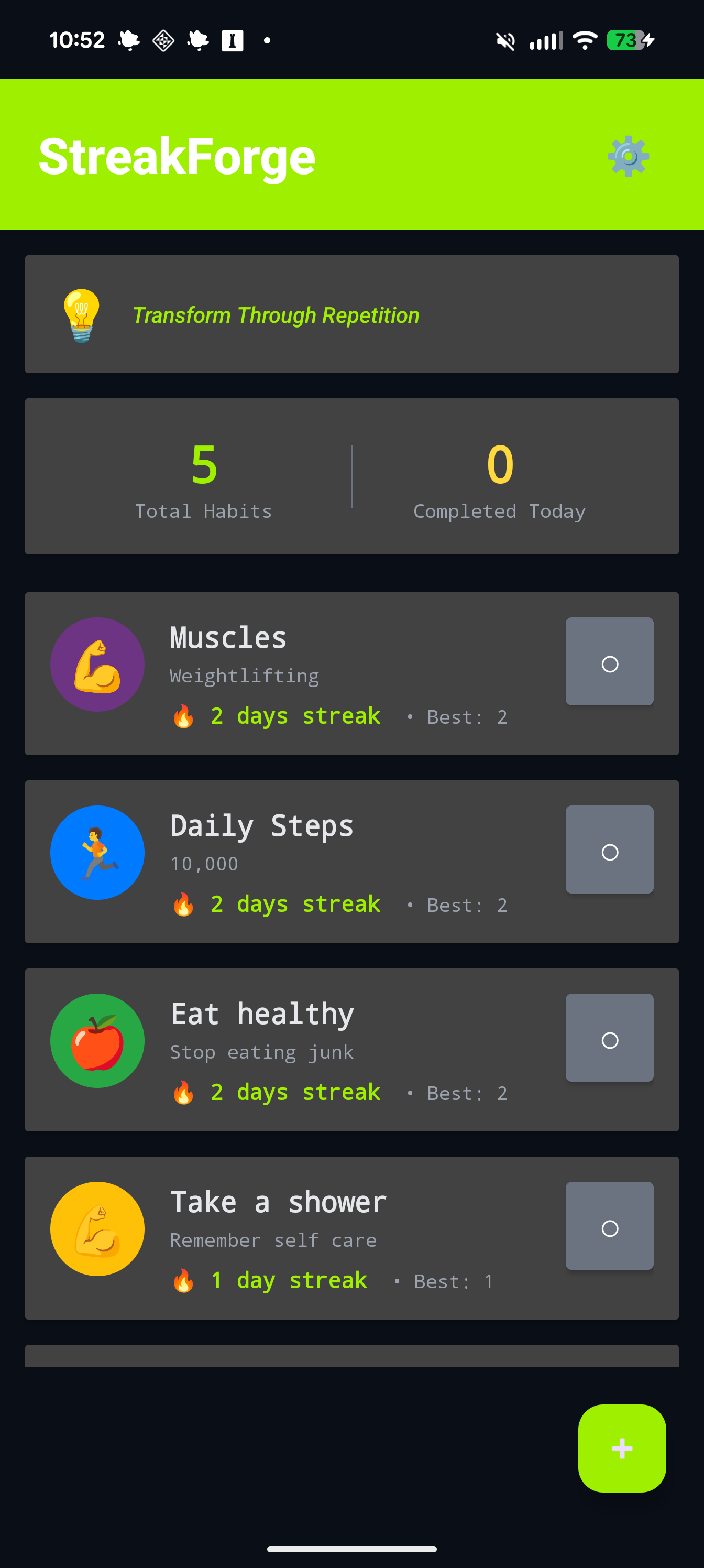704x1568 pixels.
Task: Tap the Transform Through Repetition banner
Action: (351, 314)
